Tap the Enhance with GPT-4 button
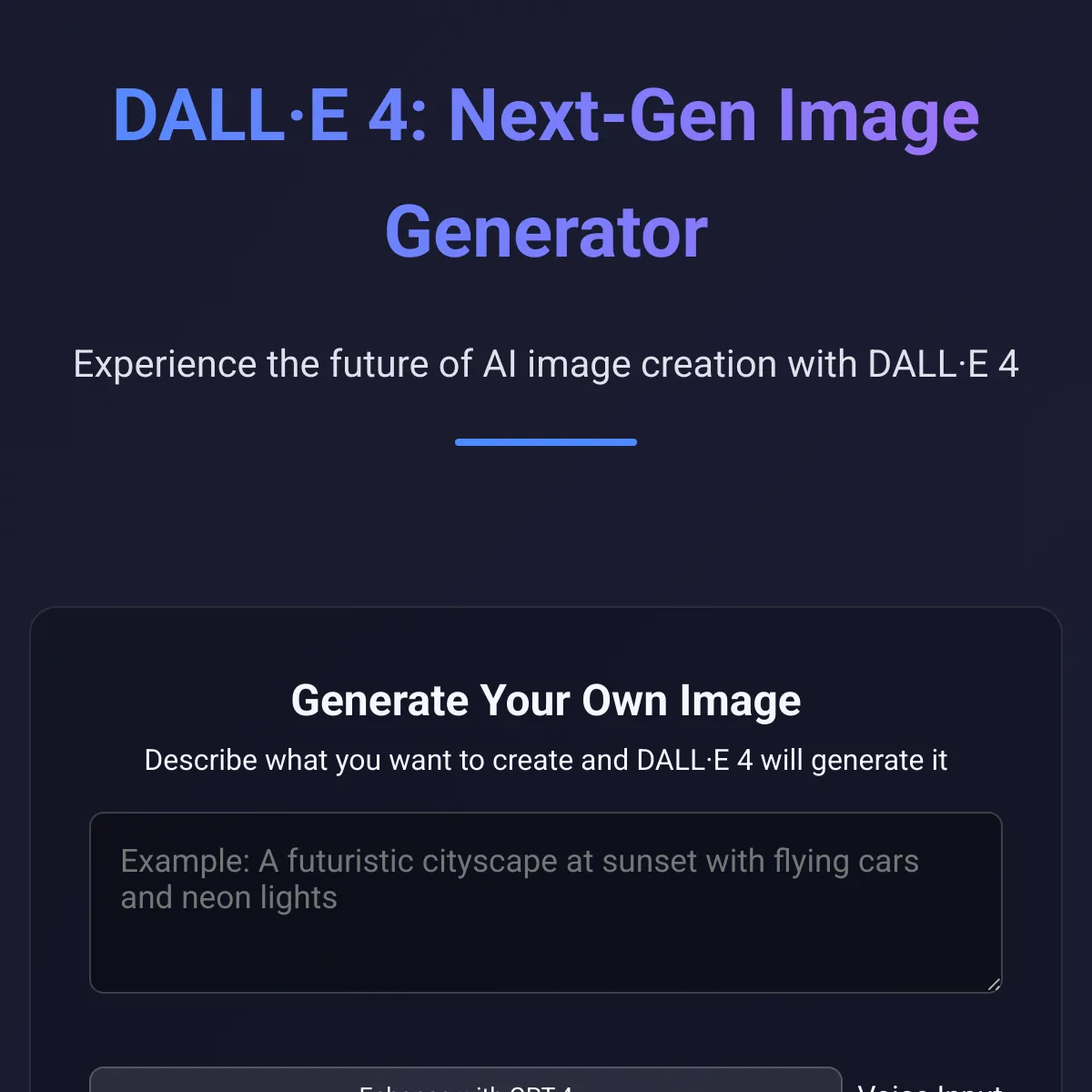Image resolution: width=1092 pixels, height=1092 pixels. (x=465, y=1081)
